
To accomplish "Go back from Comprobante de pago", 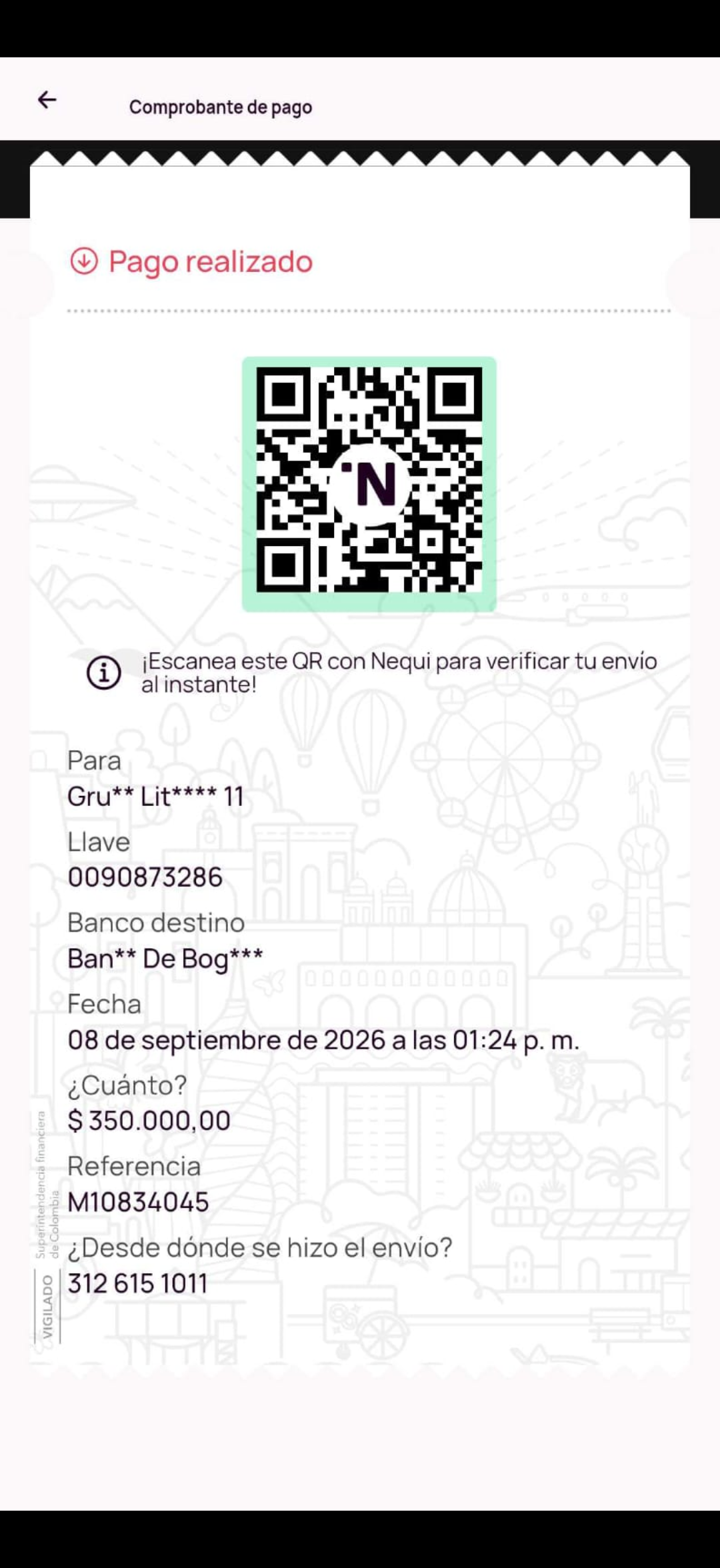I will pos(47,100).
